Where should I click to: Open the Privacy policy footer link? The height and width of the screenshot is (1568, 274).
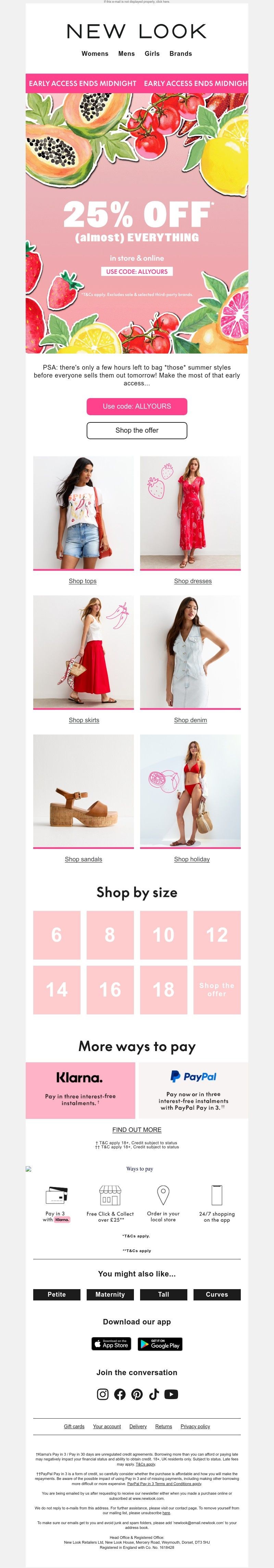click(x=196, y=1427)
